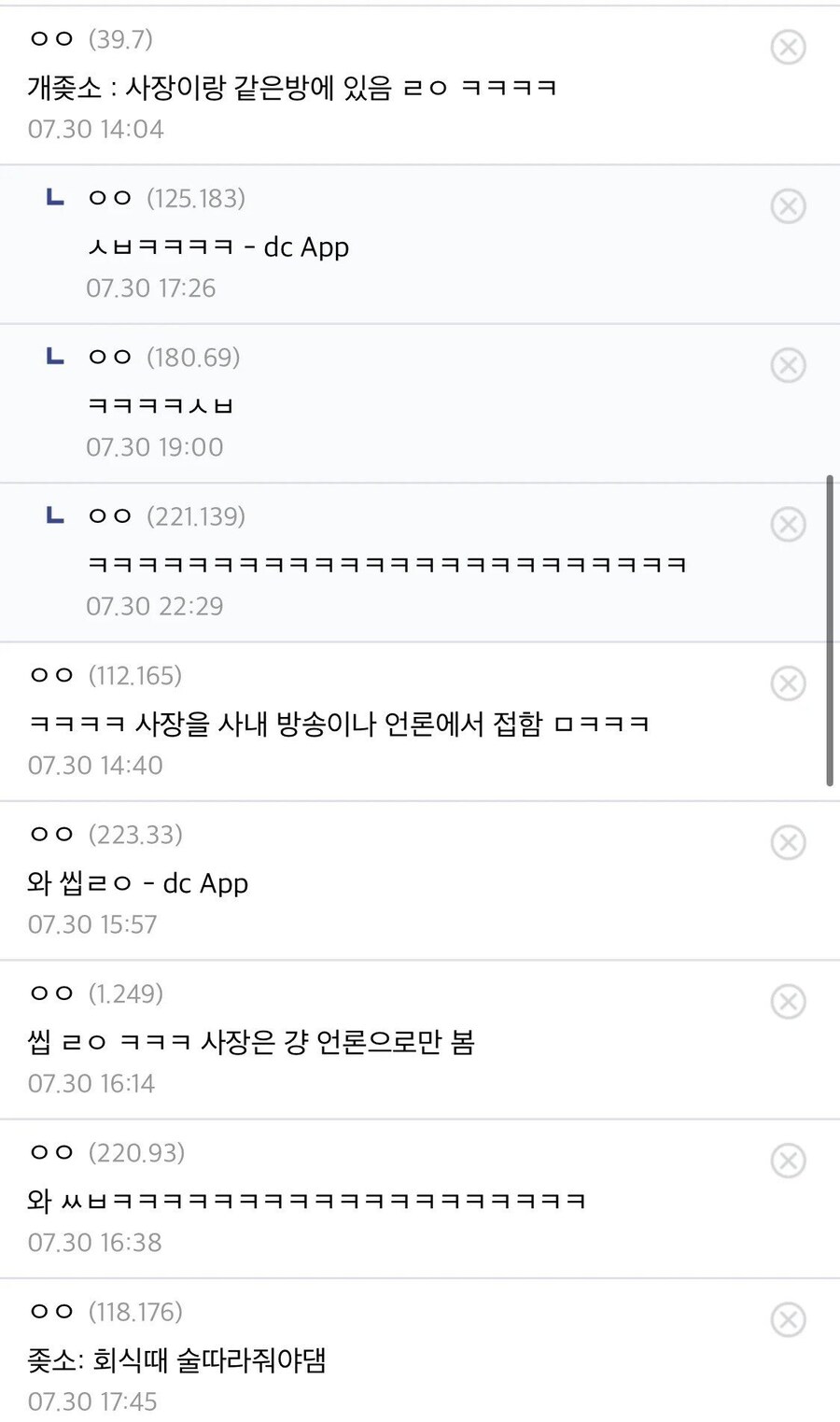The height and width of the screenshot is (1422, 840).
Task: Click the IP label 39.7 beside the top nickname
Action: (x=122, y=39)
